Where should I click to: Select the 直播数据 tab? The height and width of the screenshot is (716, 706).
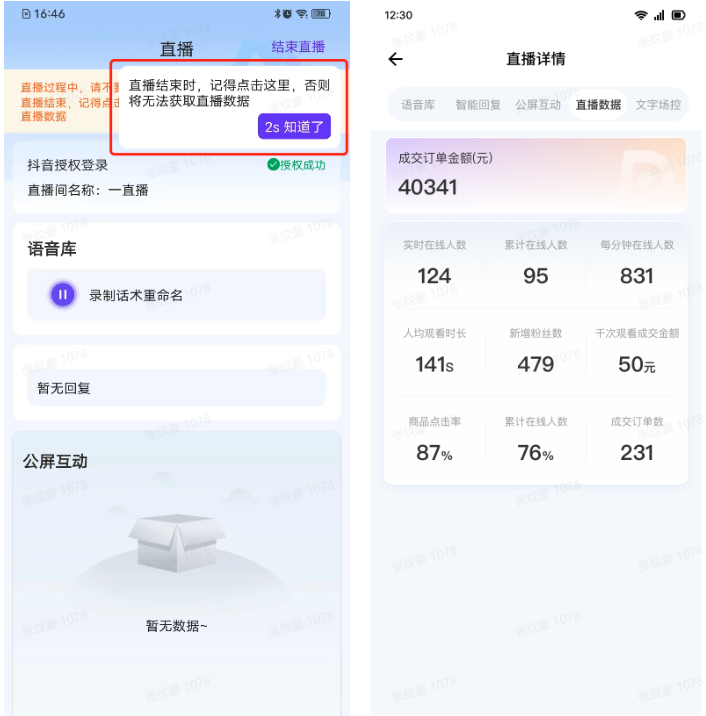[598, 104]
